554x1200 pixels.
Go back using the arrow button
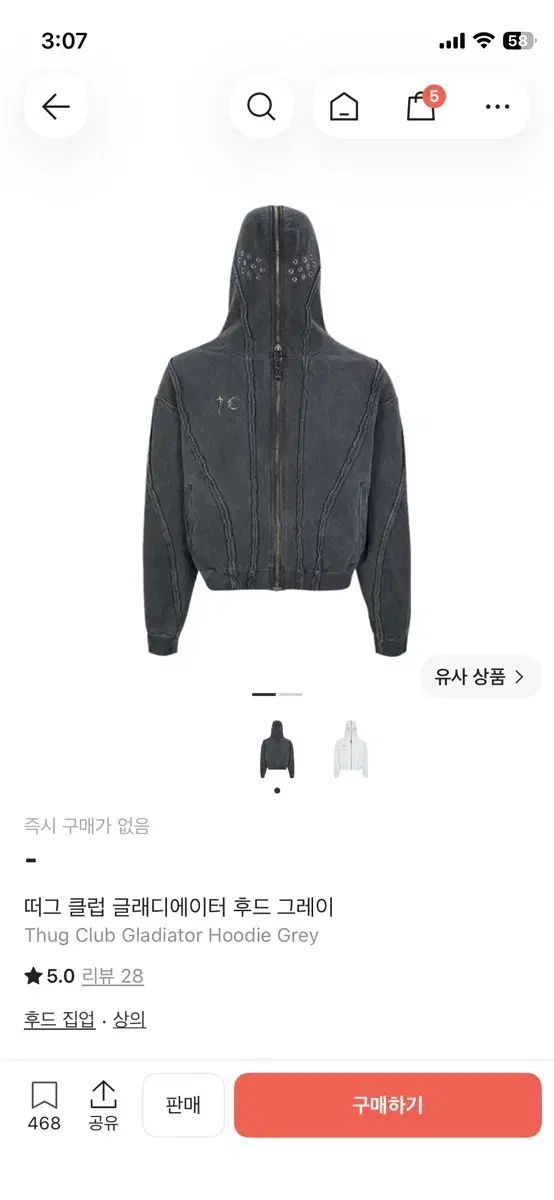click(56, 106)
